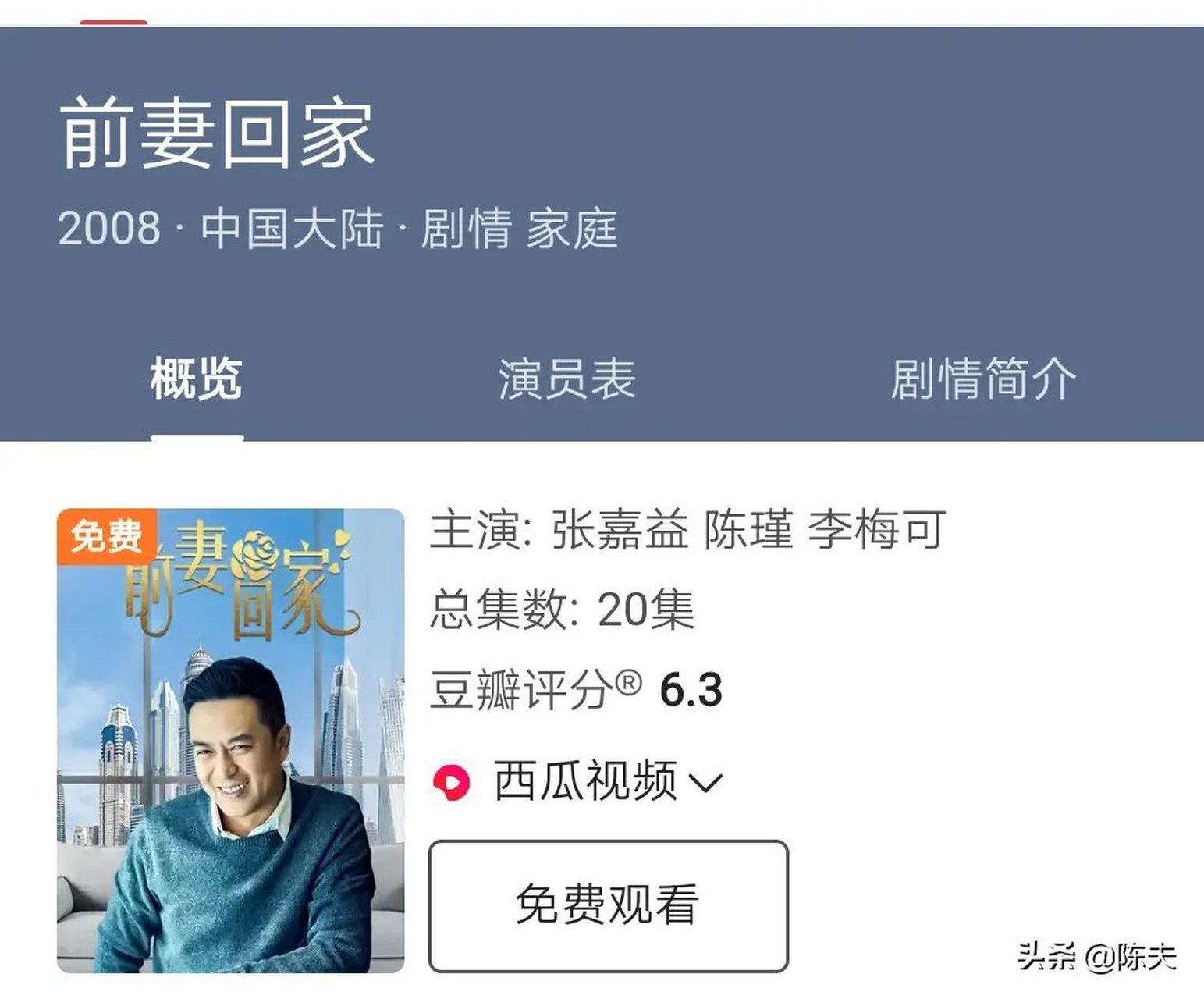The height and width of the screenshot is (999, 1204).
Task: Tap the 免费观看 button
Action: click(608, 905)
